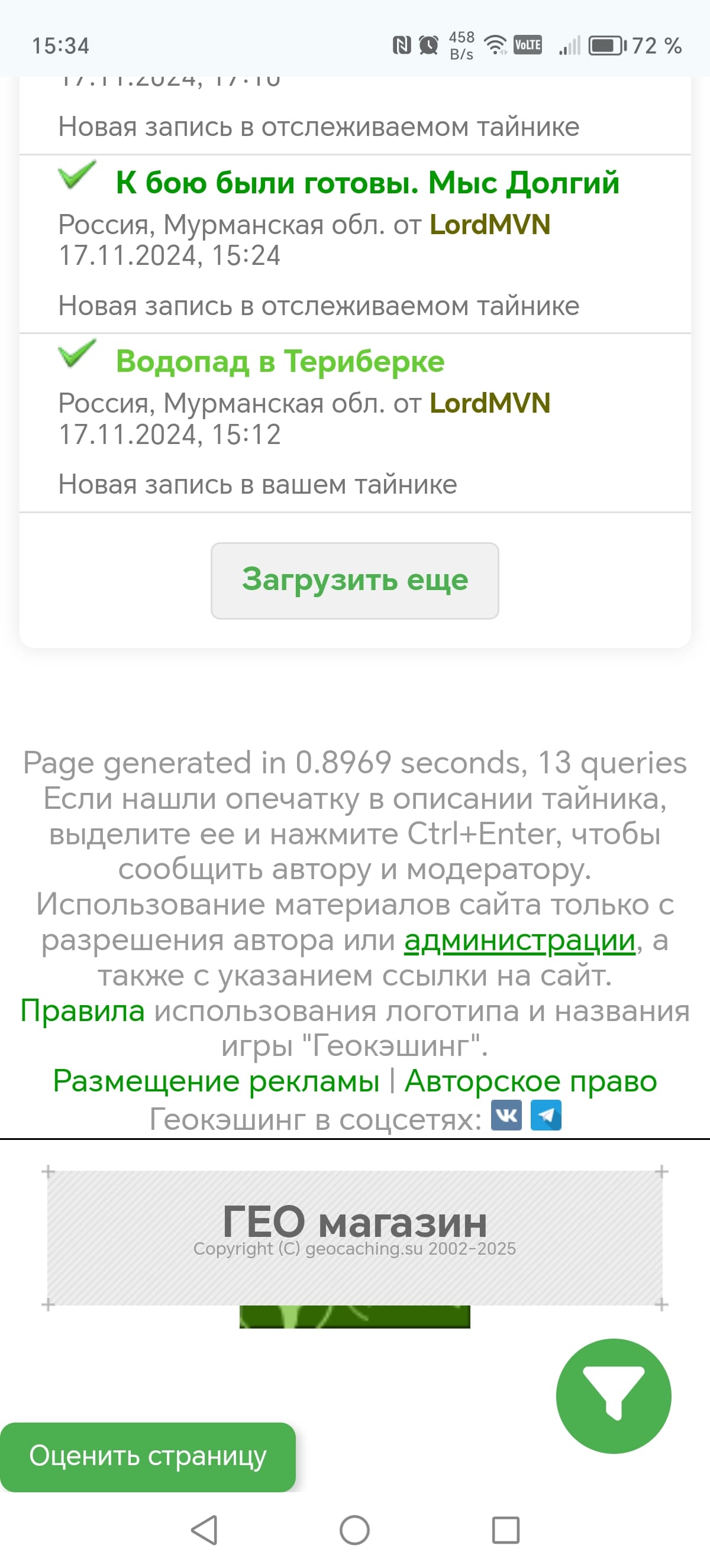Open Geocaching Telegram channel
The width and height of the screenshot is (710, 1568).
click(546, 1116)
